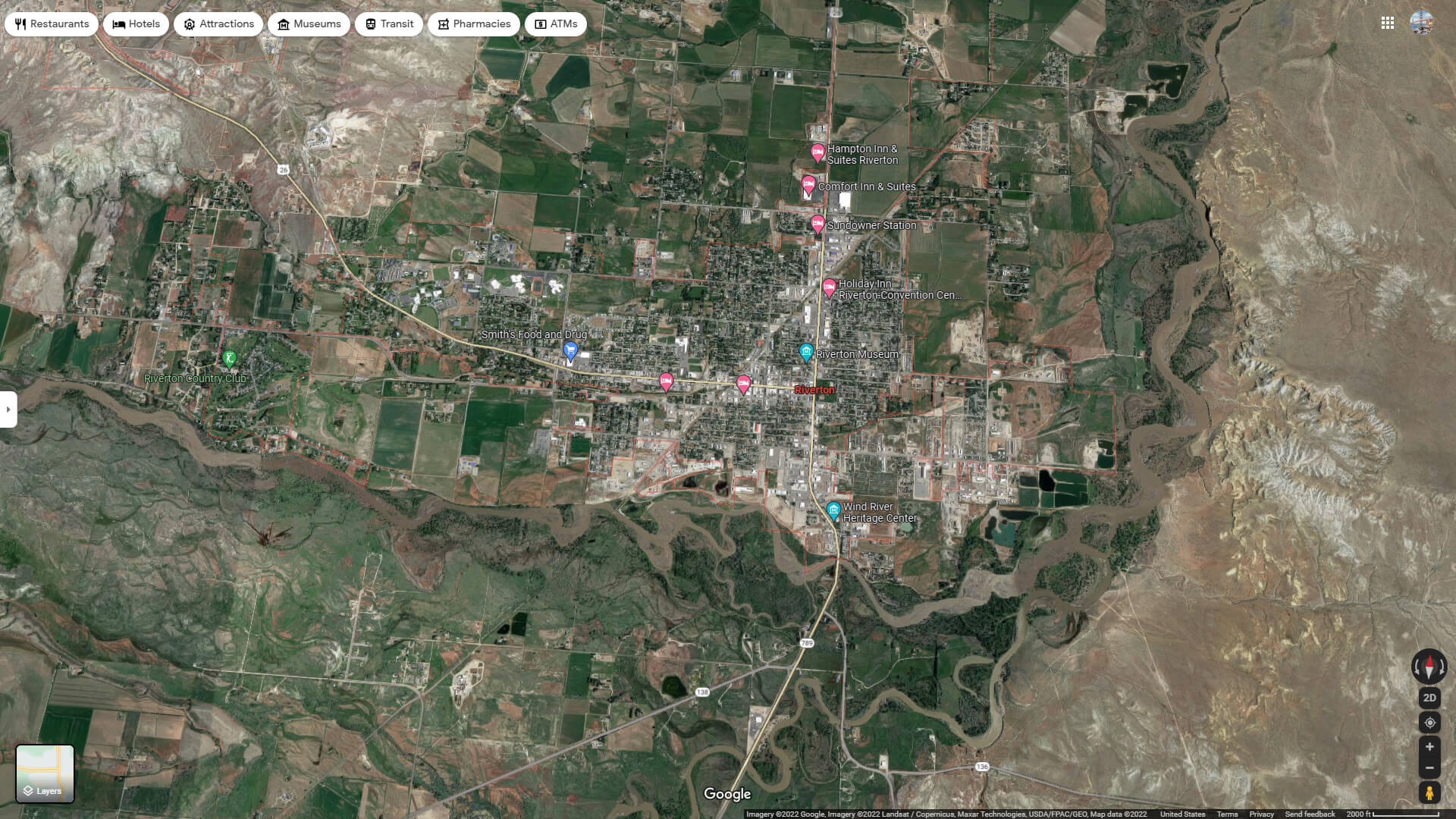Select the Hotels chip
1456x819 pixels.
coord(136,24)
